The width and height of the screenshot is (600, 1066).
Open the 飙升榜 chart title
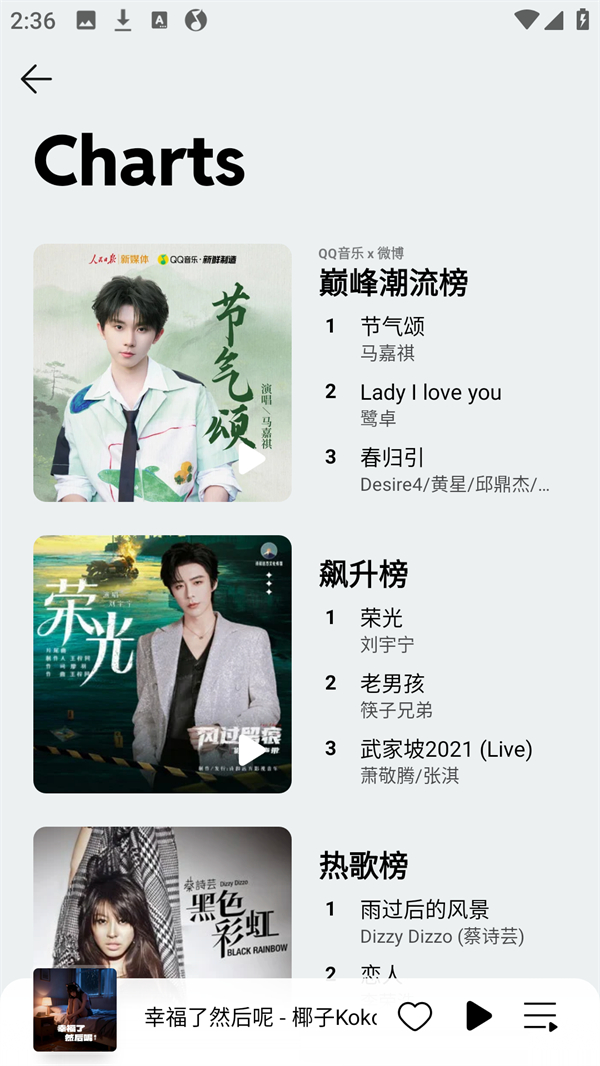(363, 574)
